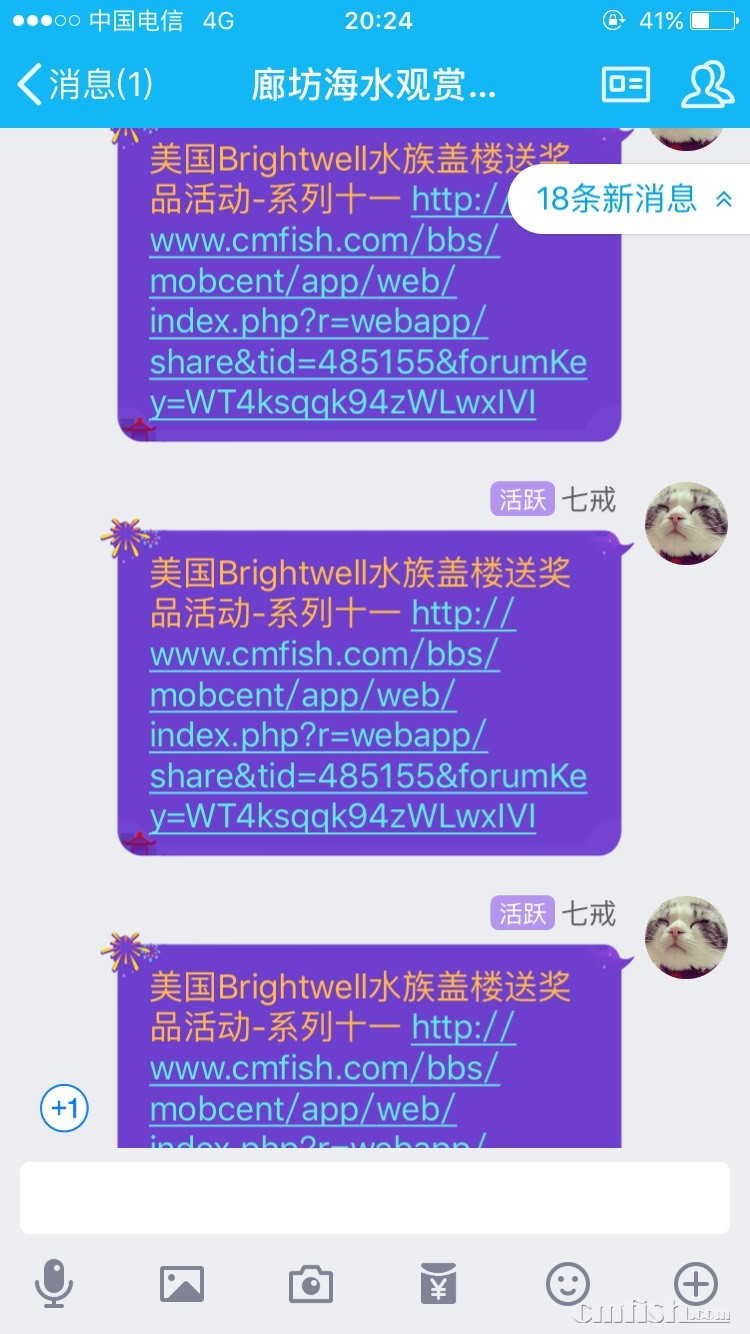Open the camera to take a photo

click(x=311, y=1283)
